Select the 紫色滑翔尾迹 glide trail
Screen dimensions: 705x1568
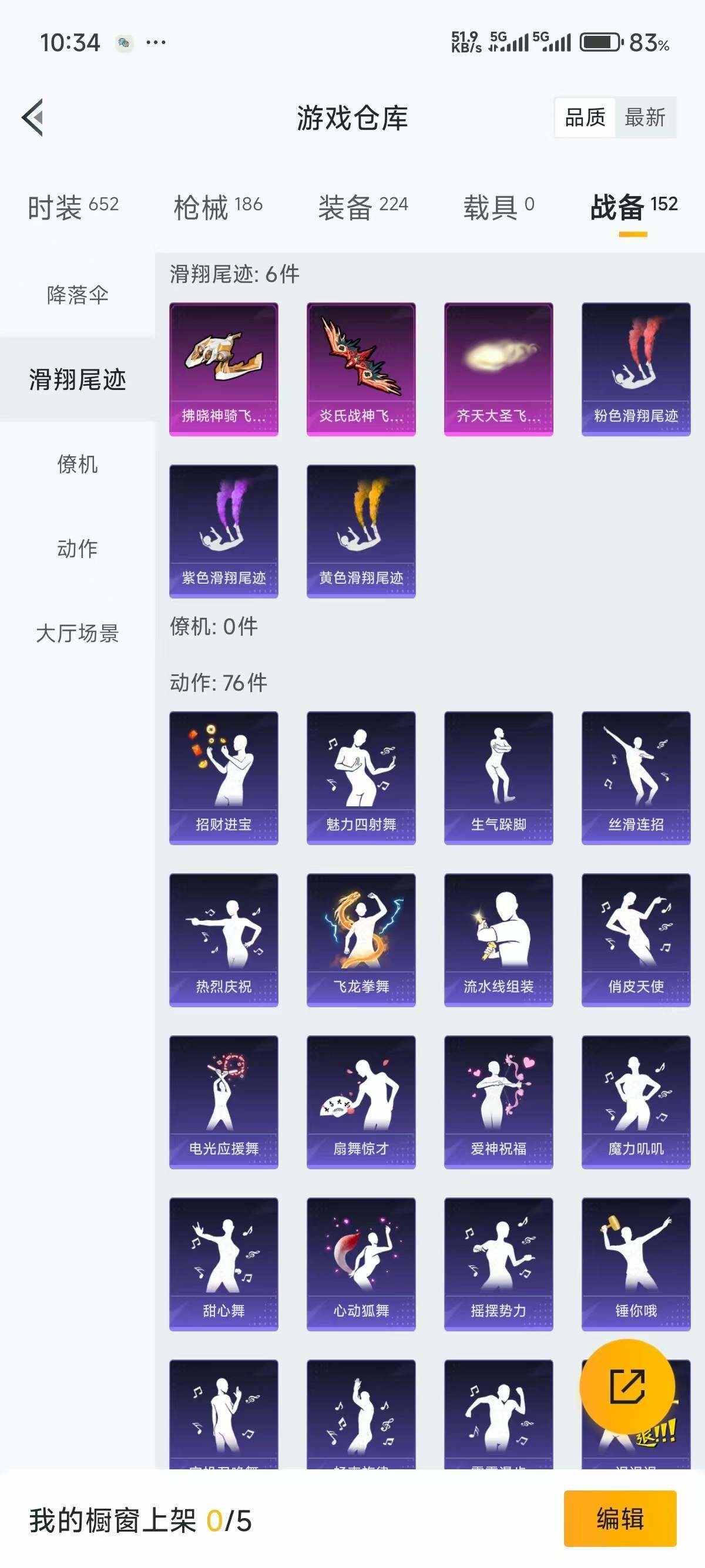[223, 530]
